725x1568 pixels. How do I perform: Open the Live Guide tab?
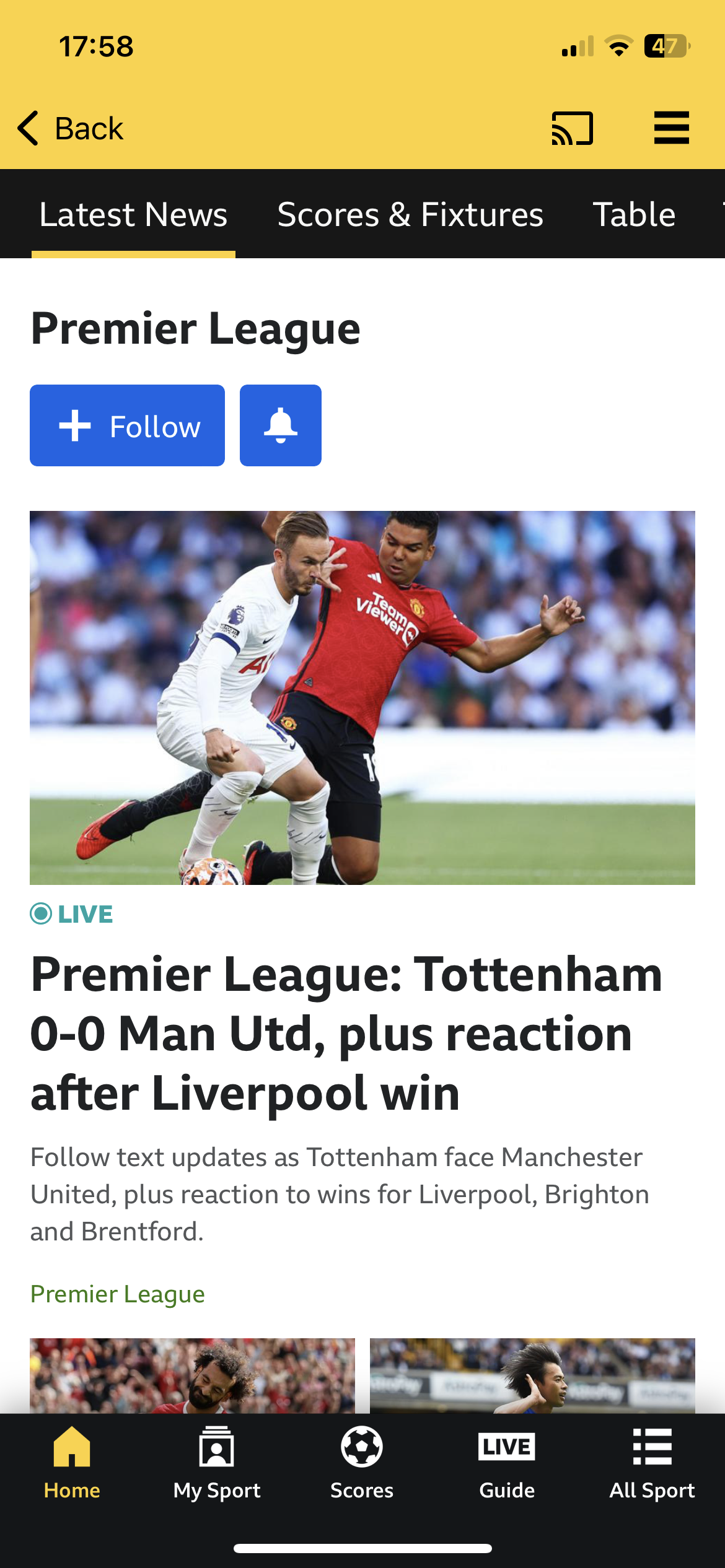[x=506, y=1463]
